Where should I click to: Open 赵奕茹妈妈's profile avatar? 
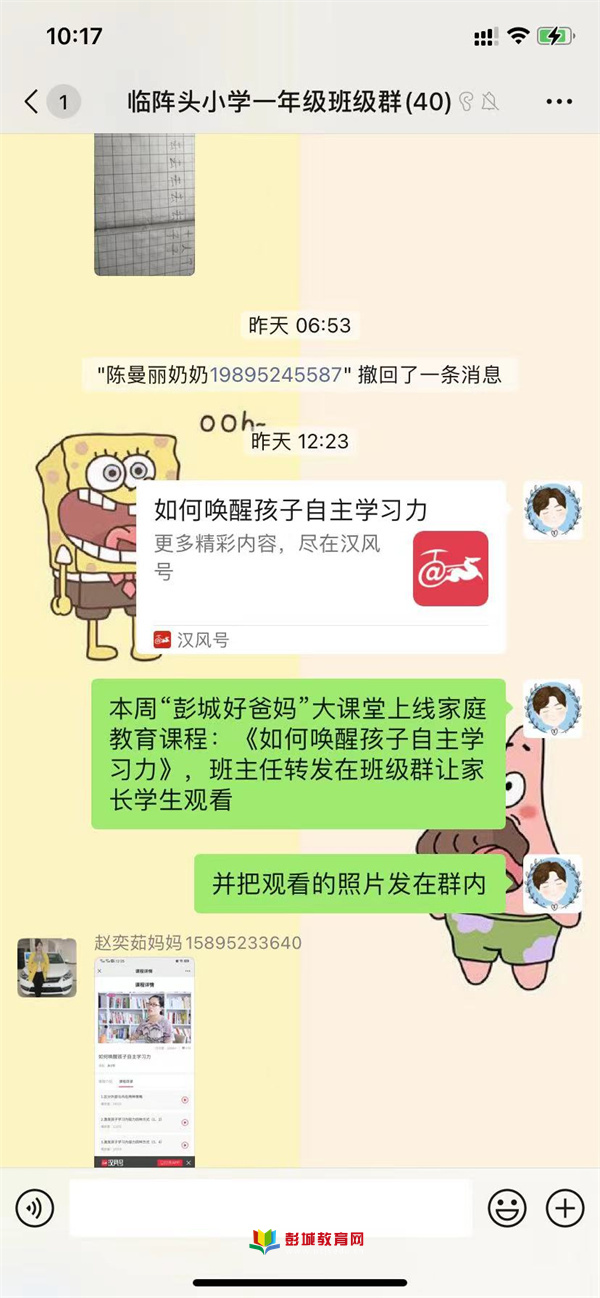coord(47,967)
